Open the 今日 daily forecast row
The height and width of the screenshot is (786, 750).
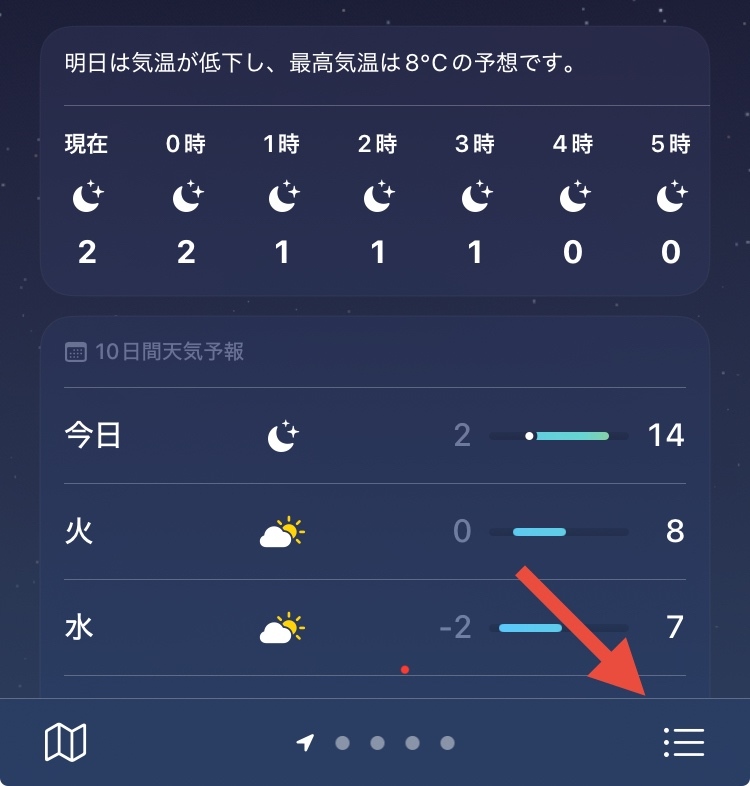[374, 435]
